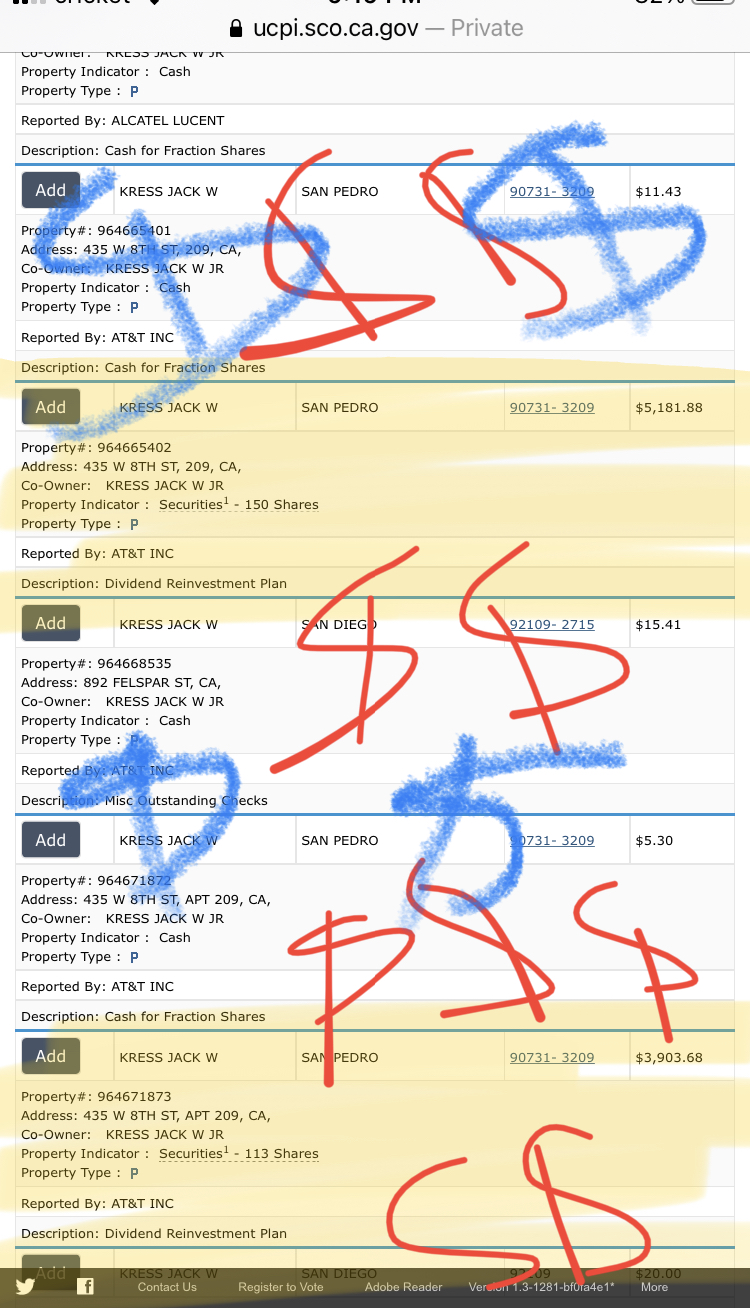Open the Securities 113 Shares link
Viewport: 750px width, 1308px height.
238,1153
